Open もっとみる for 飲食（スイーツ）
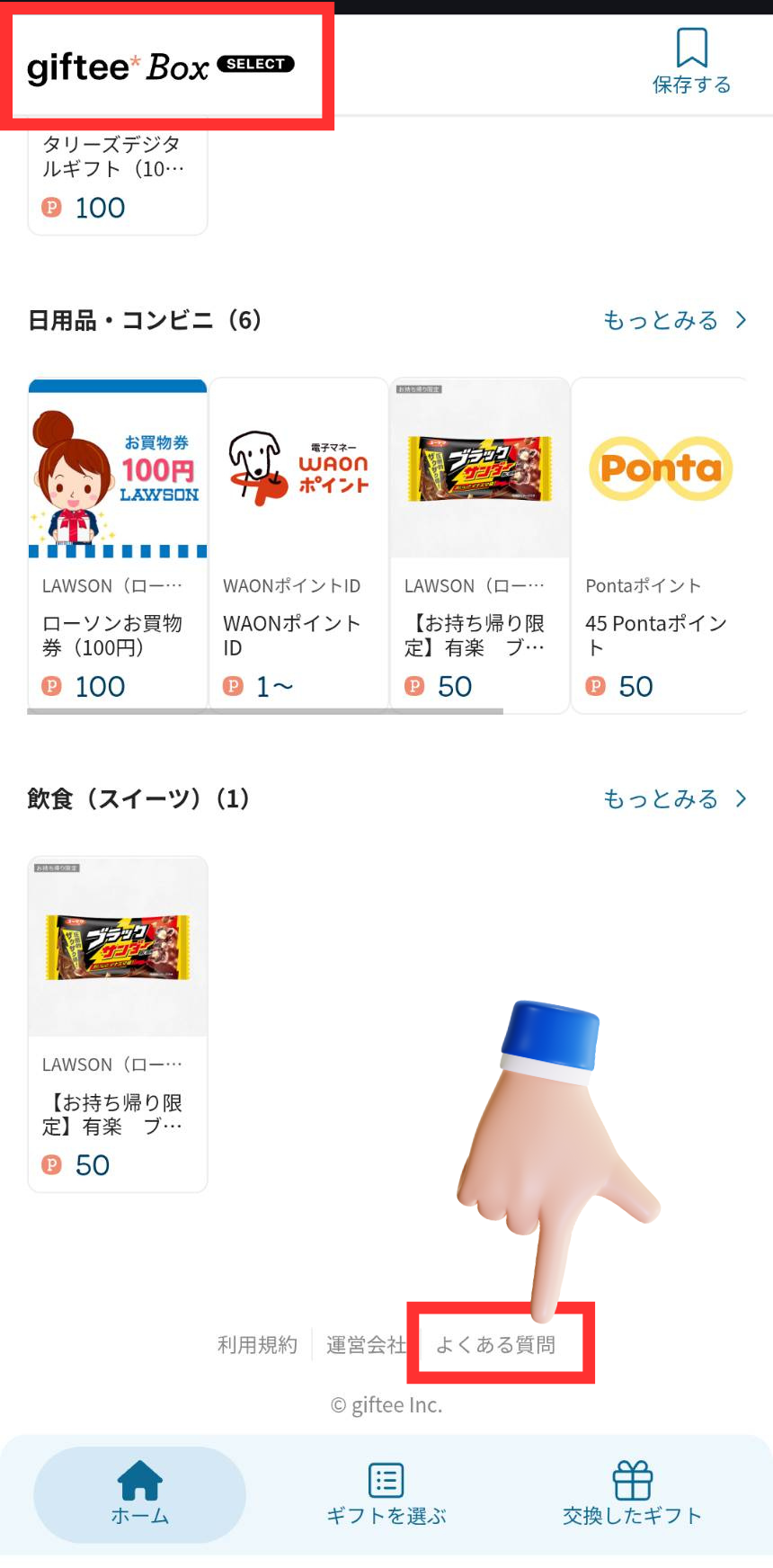The width and height of the screenshot is (773, 1568). (x=674, y=798)
